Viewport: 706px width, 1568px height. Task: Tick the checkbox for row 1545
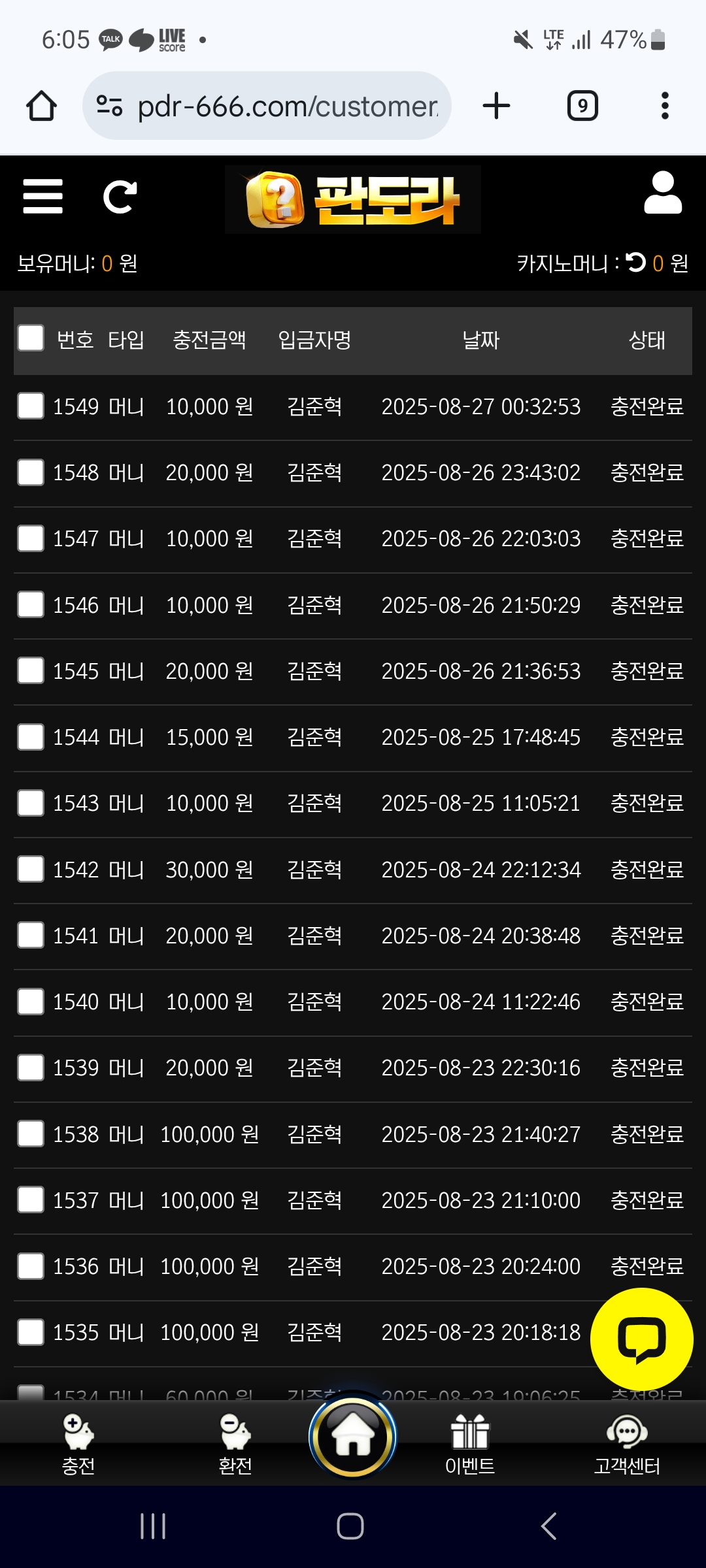pos(31,670)
